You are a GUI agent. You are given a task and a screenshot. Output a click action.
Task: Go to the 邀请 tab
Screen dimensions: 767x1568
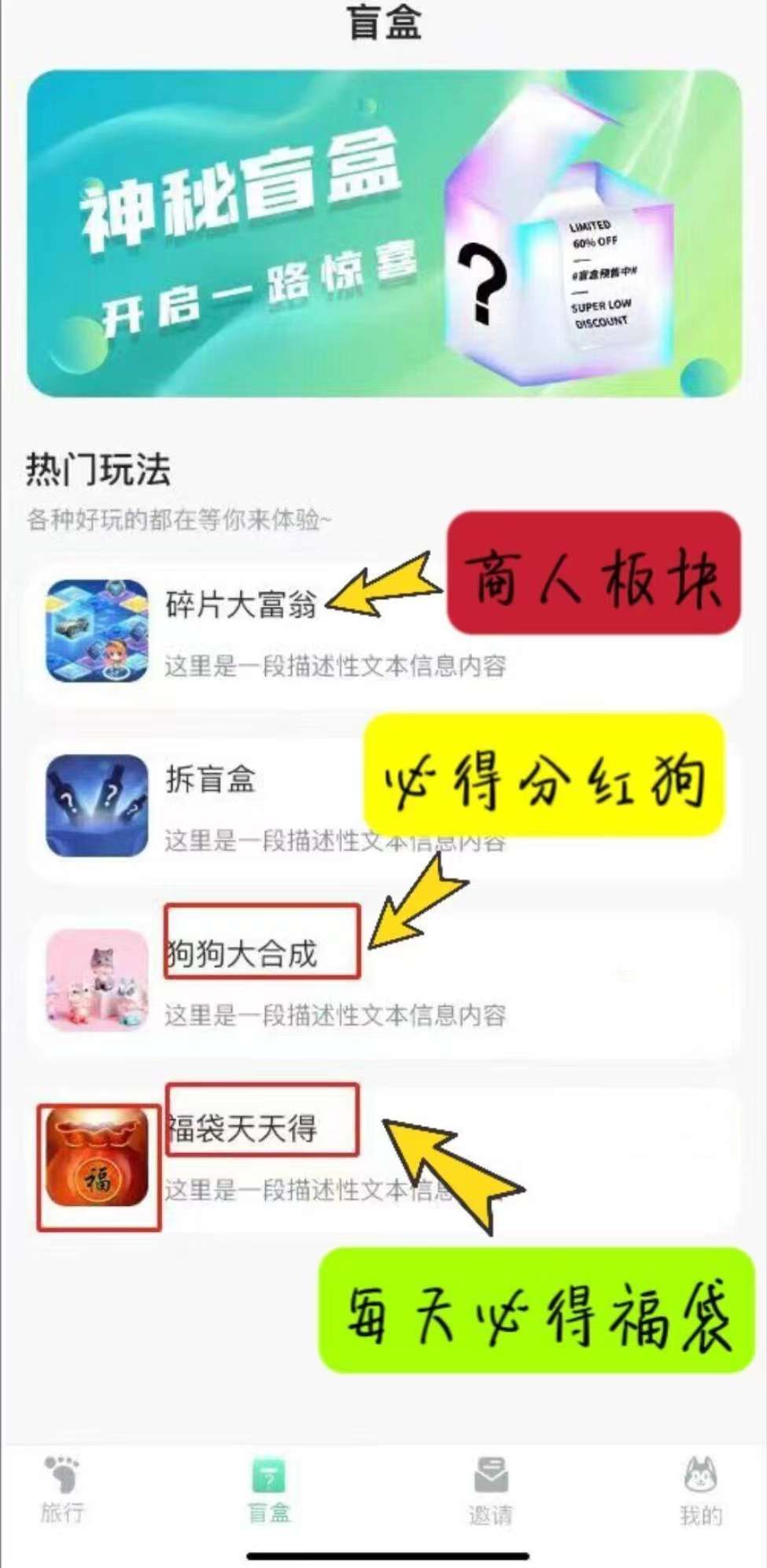491,1490
